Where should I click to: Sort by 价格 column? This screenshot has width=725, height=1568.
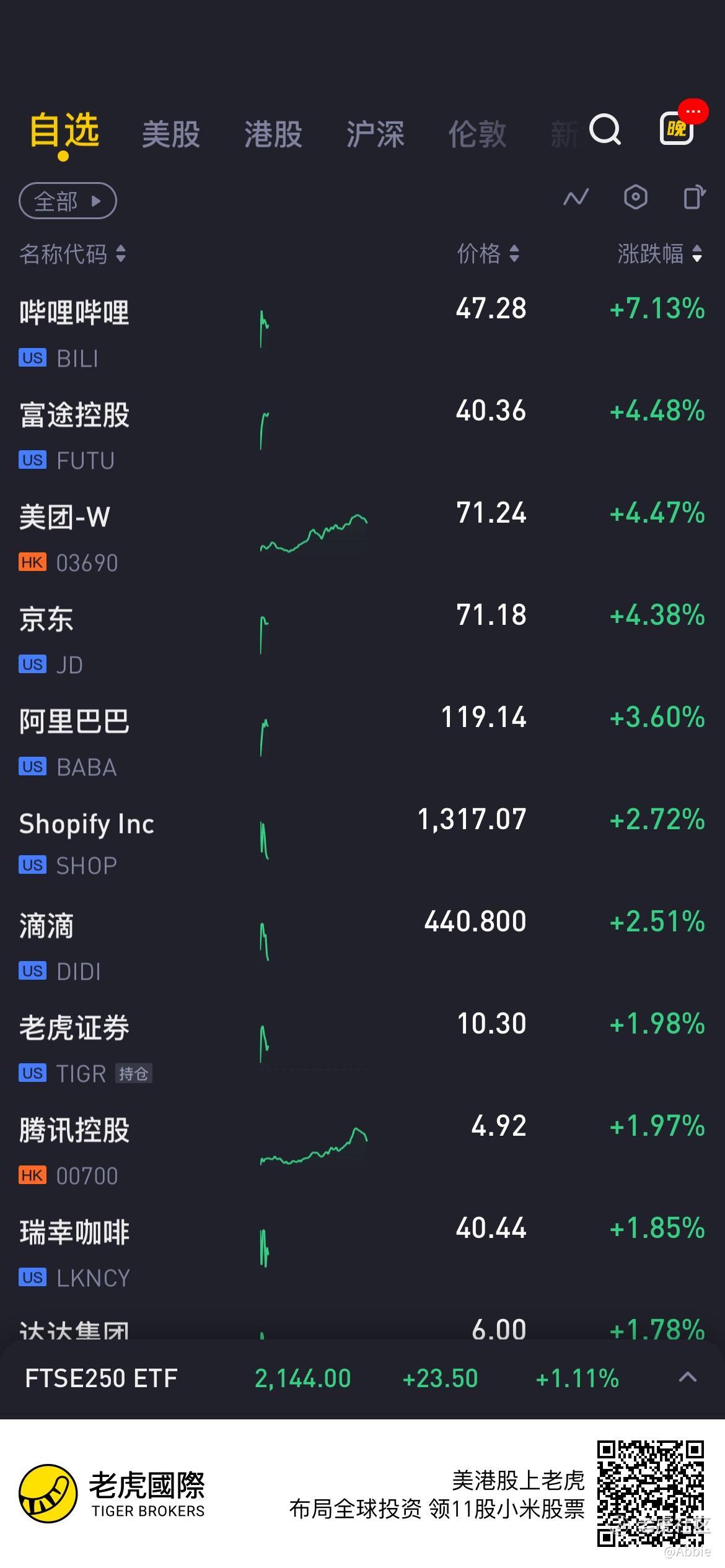[488, 253]
